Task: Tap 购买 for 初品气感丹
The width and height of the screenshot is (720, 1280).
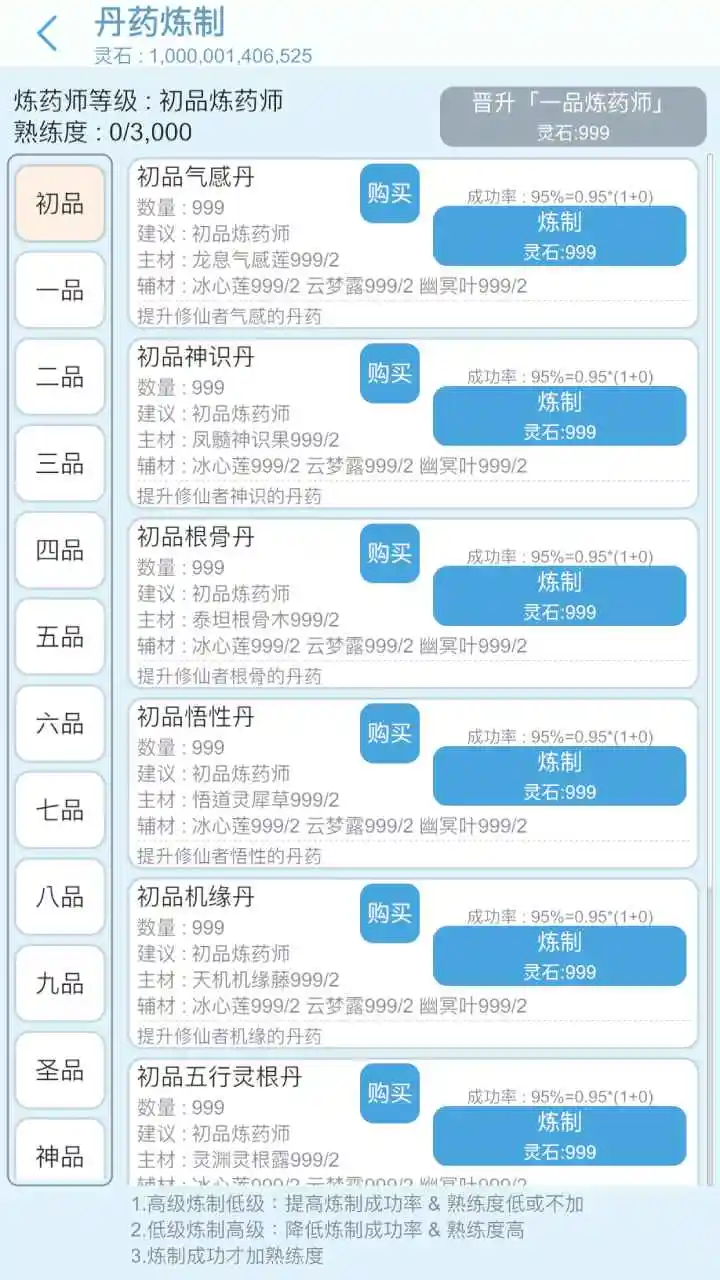Action: [390, 193]
